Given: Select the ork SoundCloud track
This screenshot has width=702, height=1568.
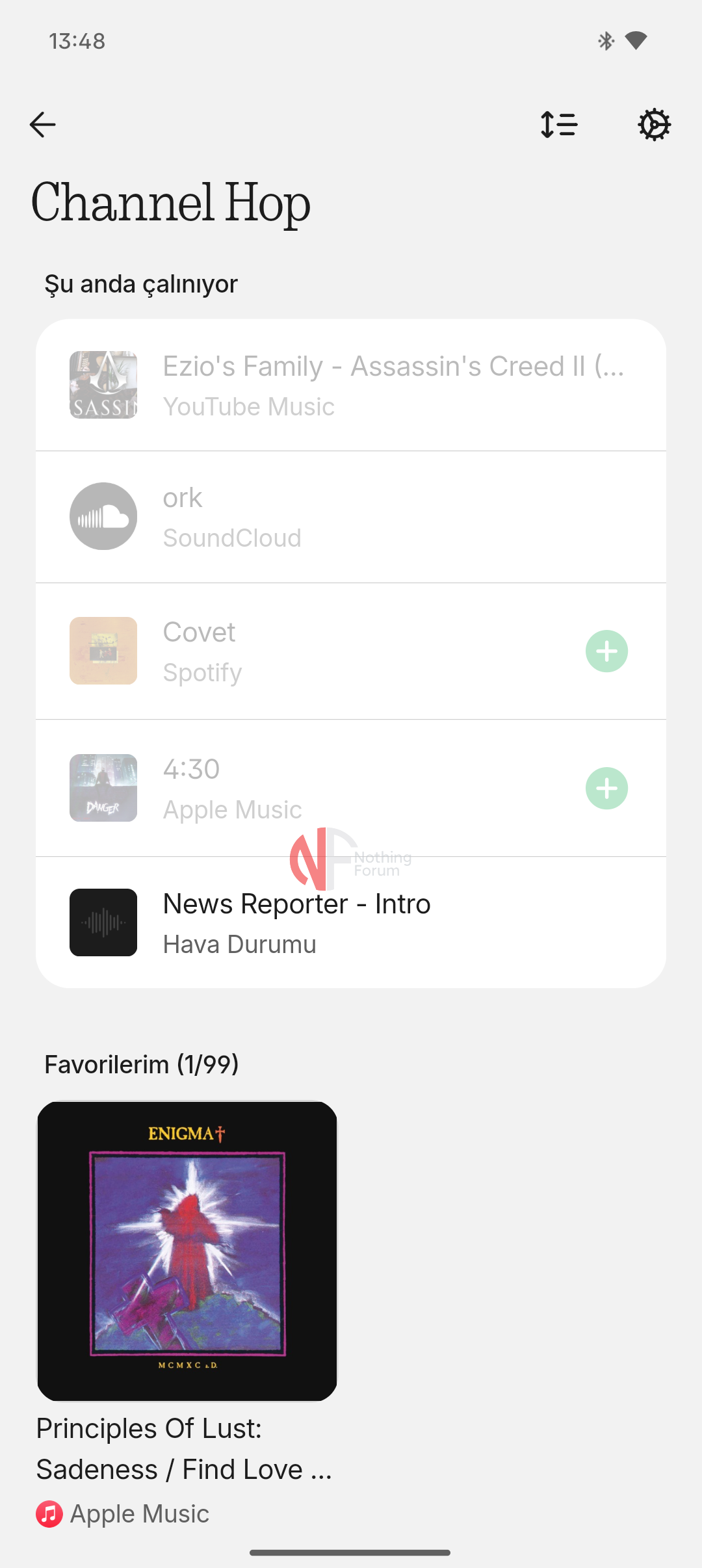Looking at the screenshot, I should point(351,516).
